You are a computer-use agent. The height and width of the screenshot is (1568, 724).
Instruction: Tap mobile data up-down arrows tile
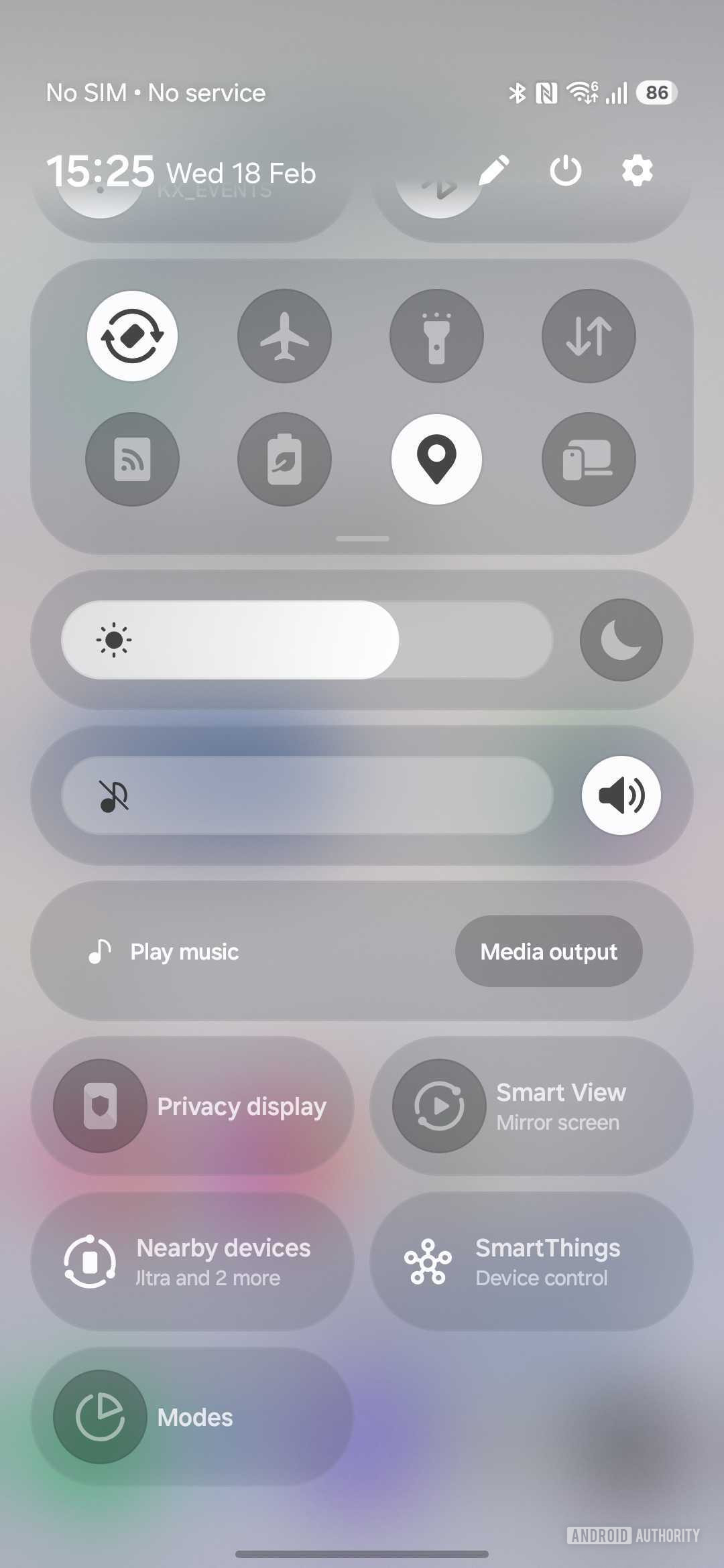[x=589, y=336]
